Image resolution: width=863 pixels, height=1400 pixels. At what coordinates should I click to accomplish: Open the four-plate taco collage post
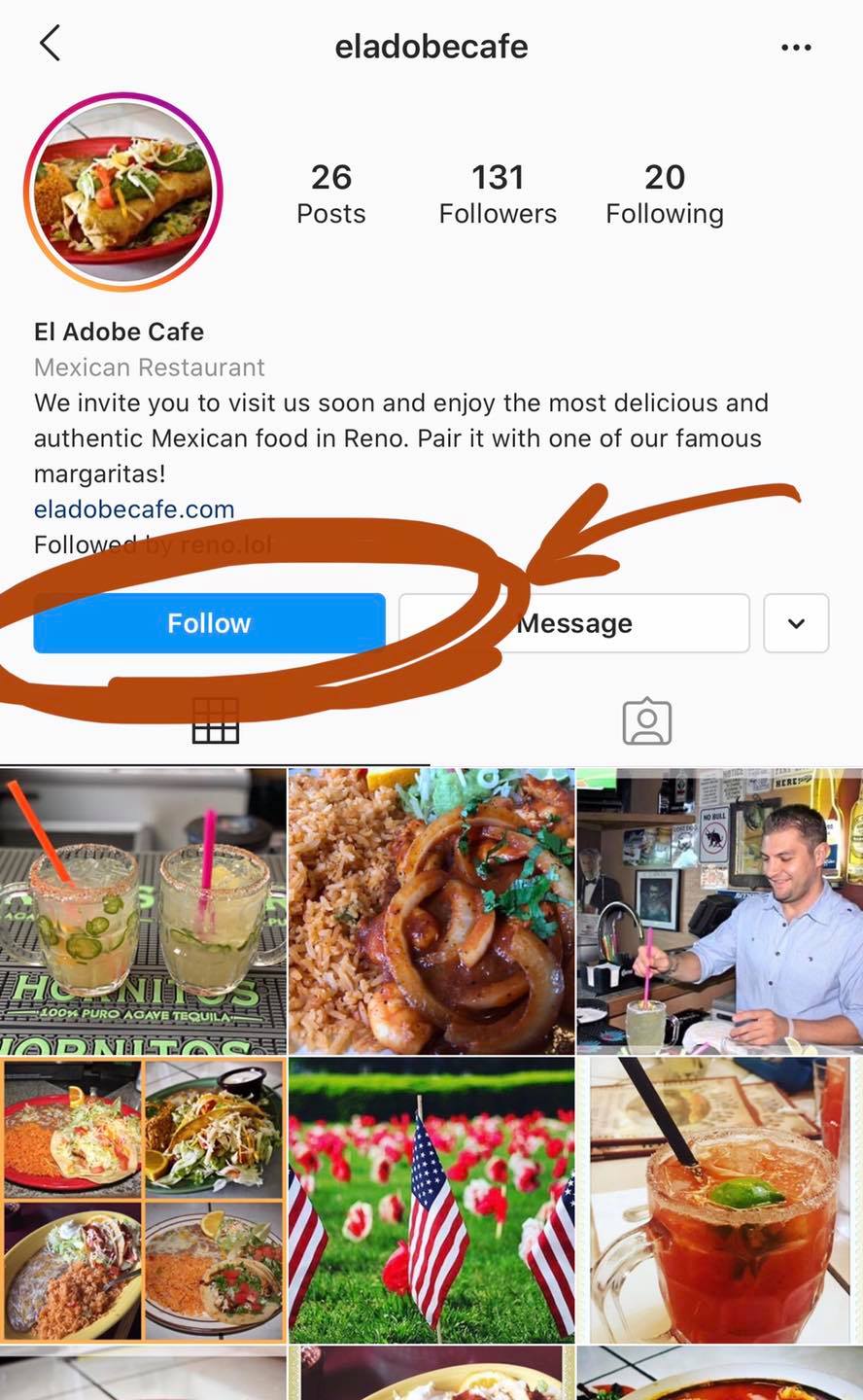coord(143,1201)
